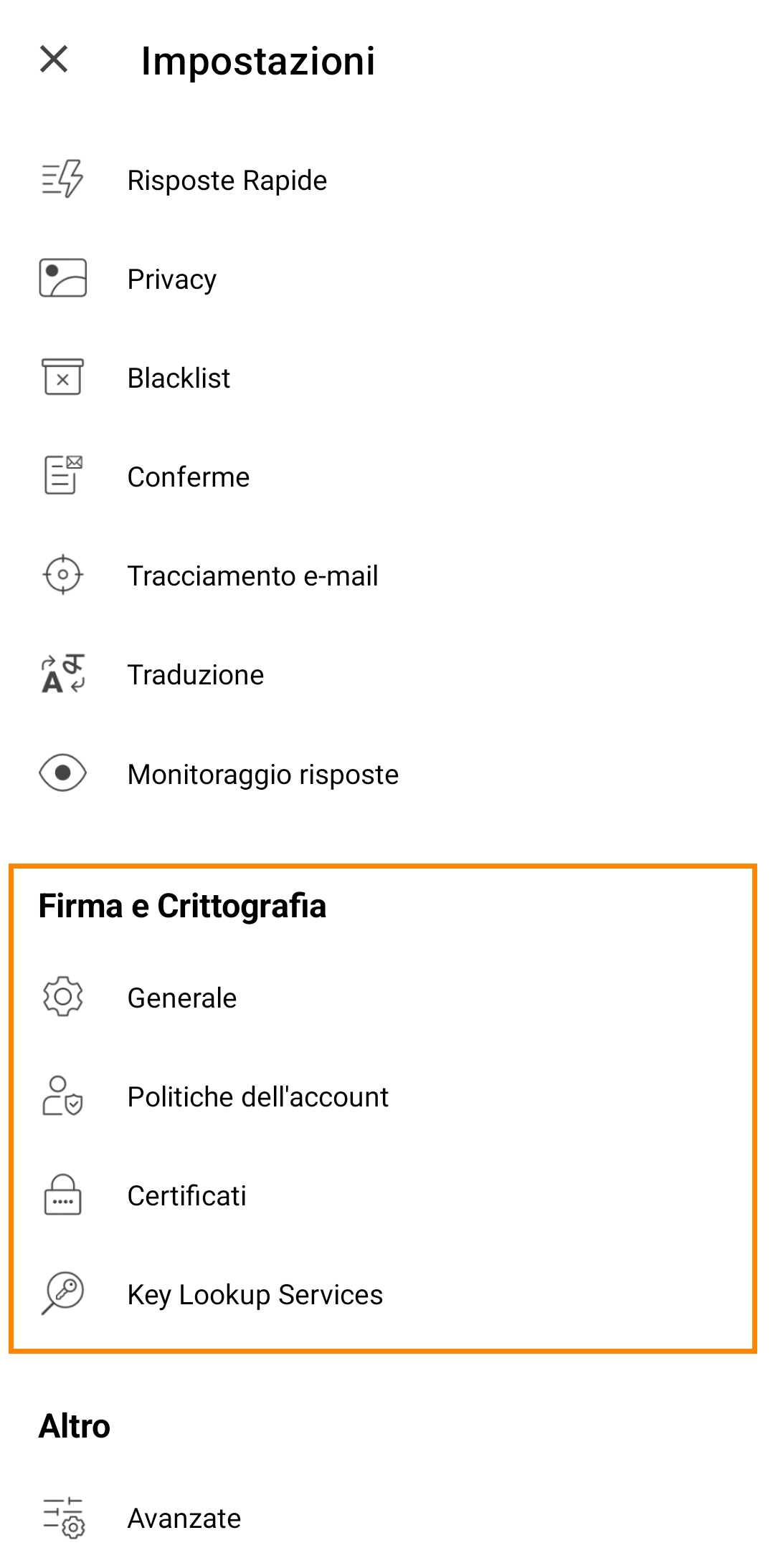View the Certificati section

(386, 1195)
